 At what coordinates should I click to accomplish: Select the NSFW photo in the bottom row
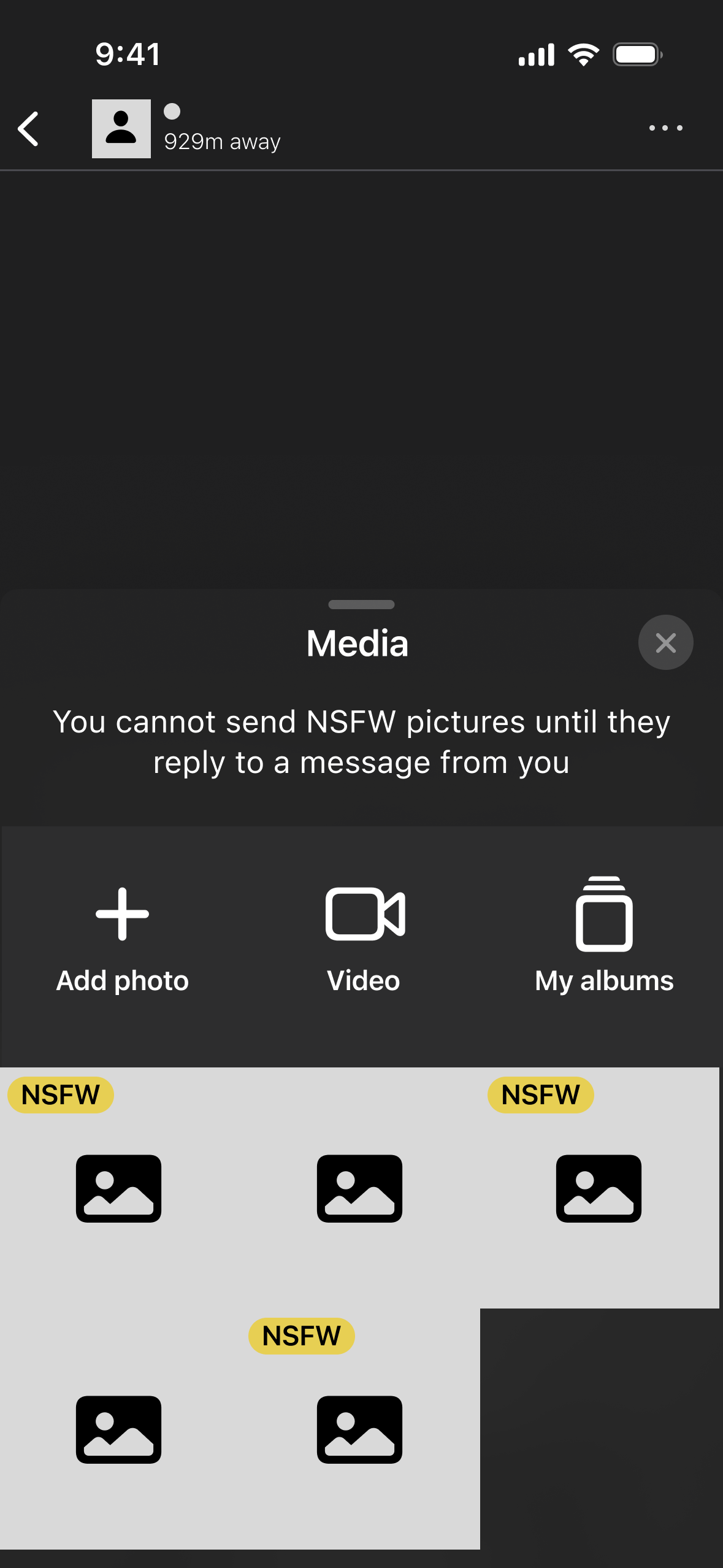pos(360,1429)
